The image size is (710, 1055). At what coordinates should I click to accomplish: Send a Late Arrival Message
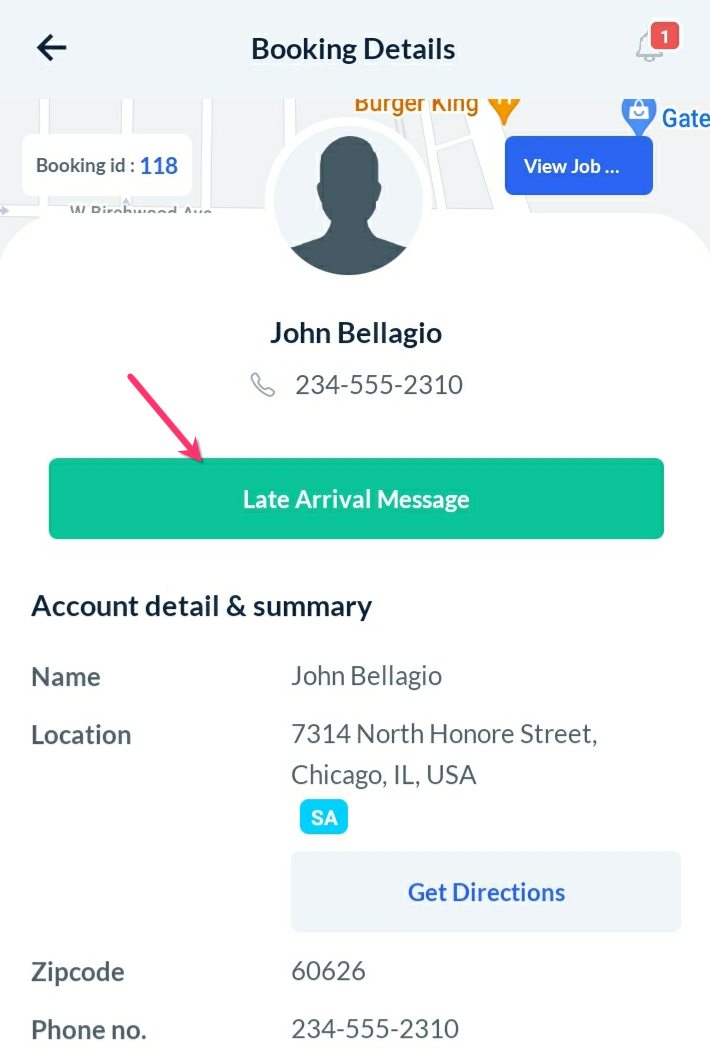(x=356, y=499)
